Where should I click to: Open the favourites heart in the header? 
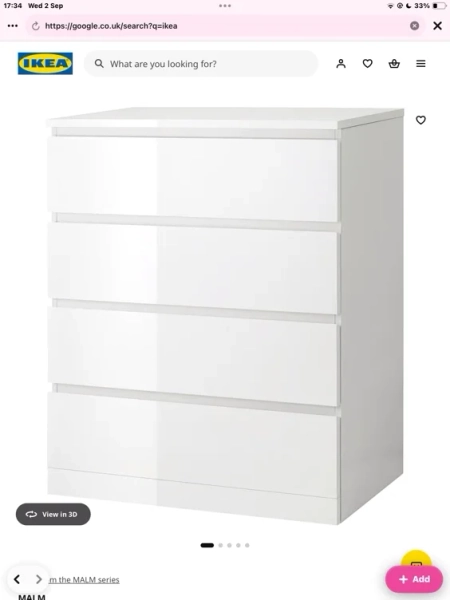pyautogui.click(x=367, y=64)
